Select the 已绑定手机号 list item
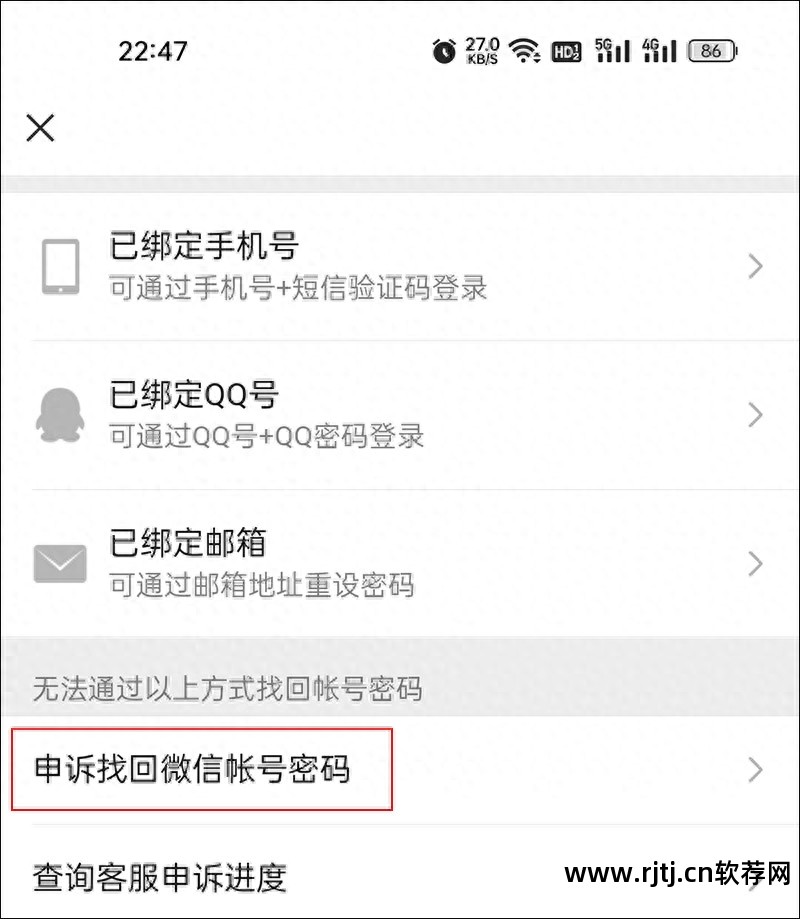The height and width of the screenshot is (919, 800). coord(300,265)
